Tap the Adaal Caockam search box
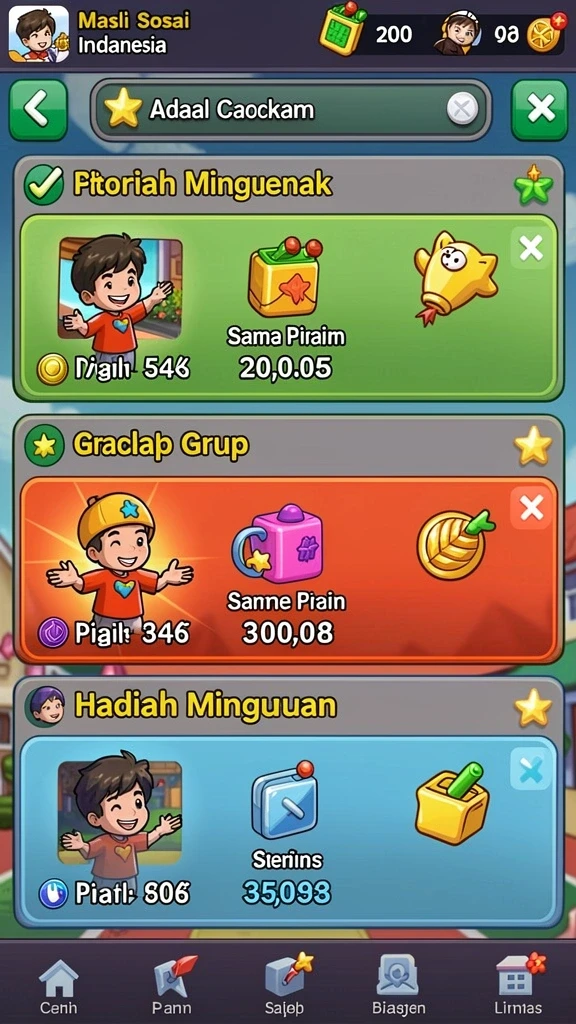This screenshot has height=1024, width=576. click(x=291, y=110)
